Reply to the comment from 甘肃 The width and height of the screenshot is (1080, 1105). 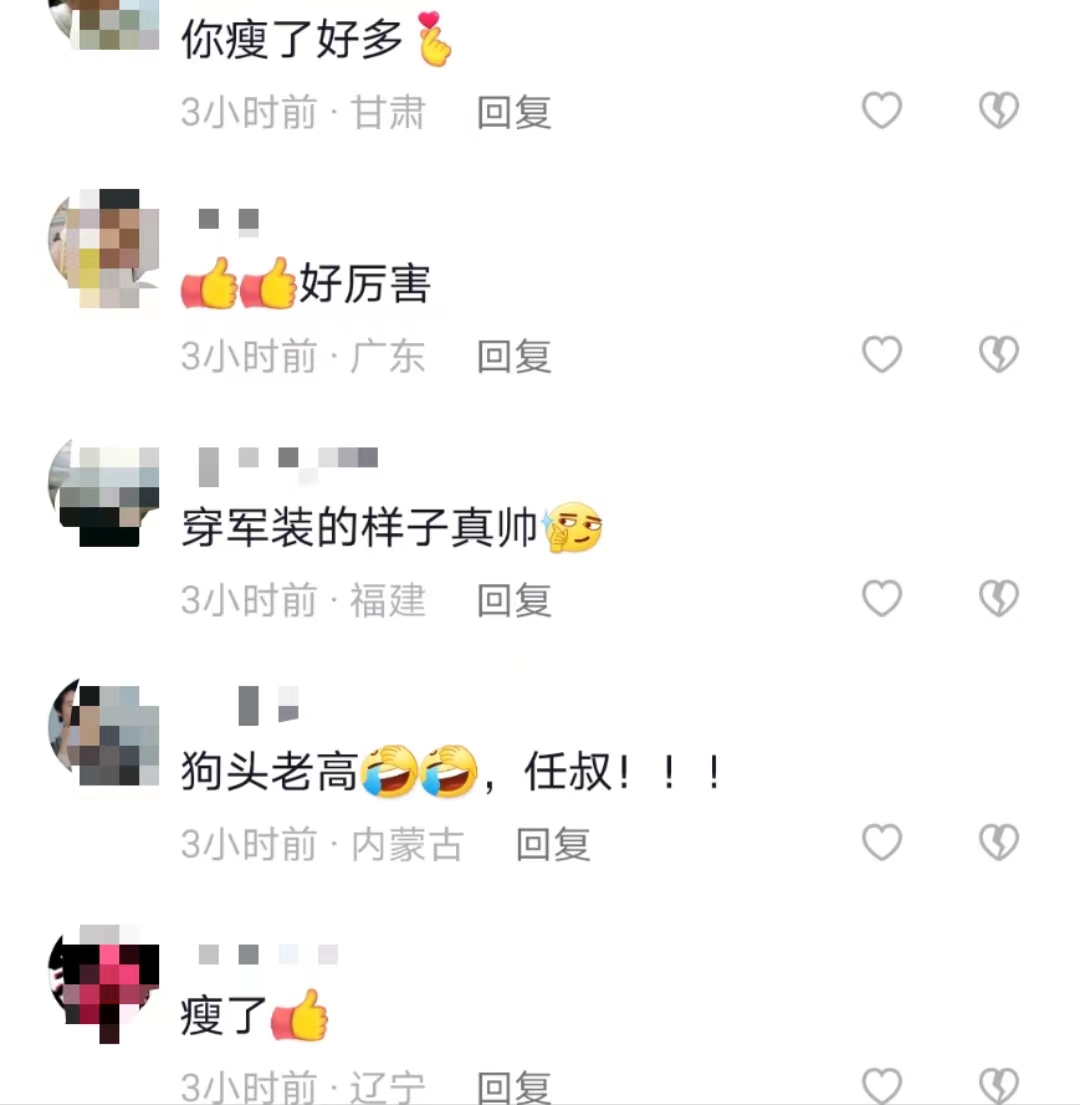[513, 114]
